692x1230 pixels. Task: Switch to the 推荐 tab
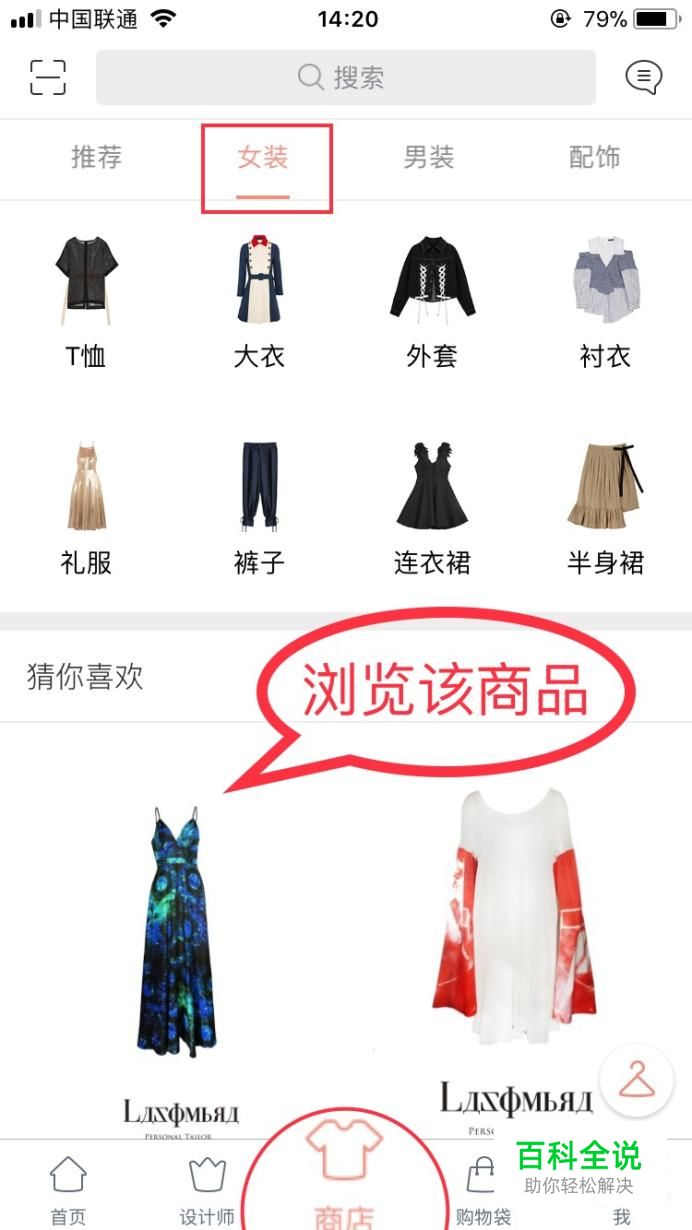point(96,157)
